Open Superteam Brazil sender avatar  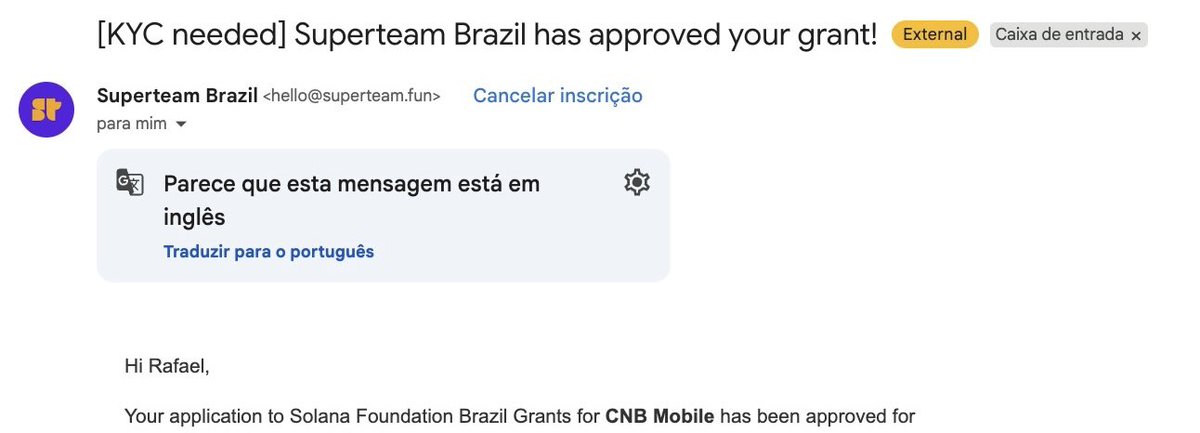[x=47, y=110]
